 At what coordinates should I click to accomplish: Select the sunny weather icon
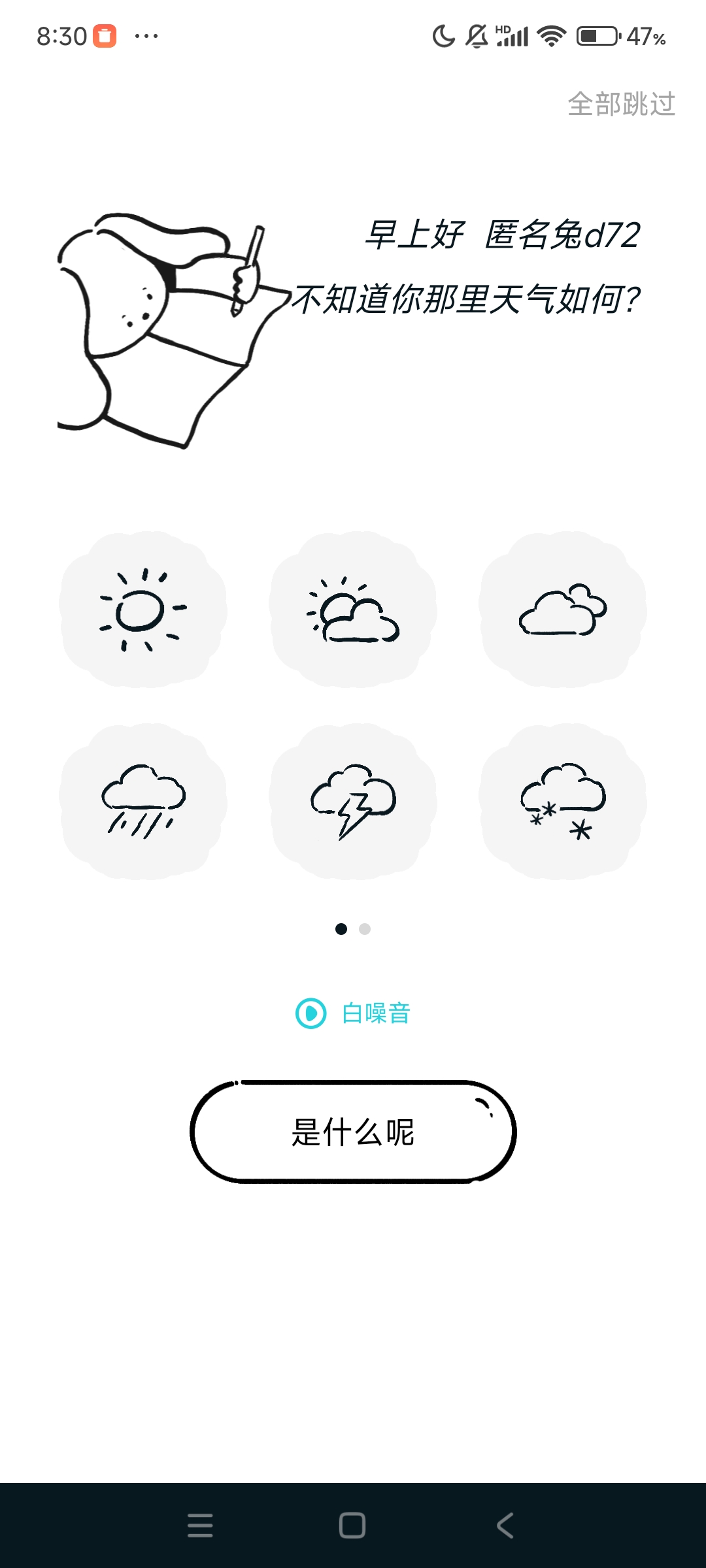click(x=143, y=609)
